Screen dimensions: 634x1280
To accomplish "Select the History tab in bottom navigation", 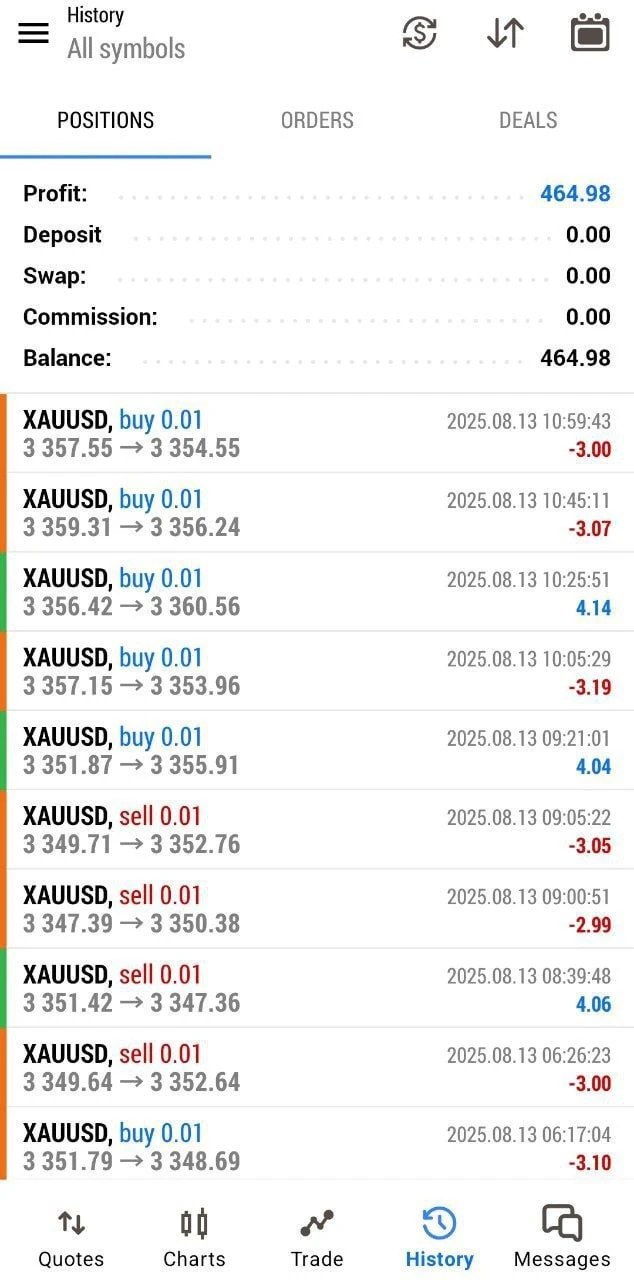I will click(439, 1237).
